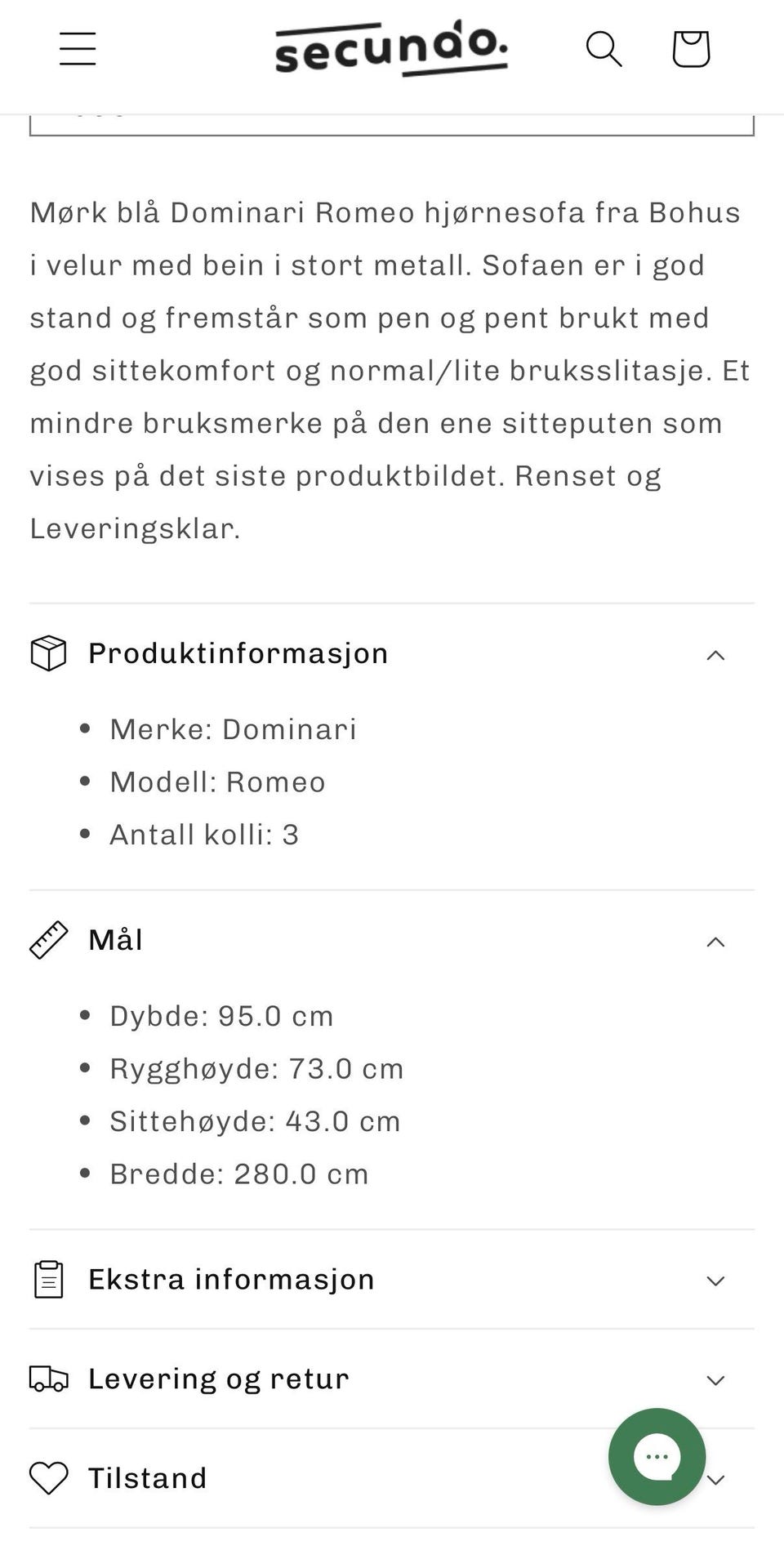The height and width of the screenshot is (1568, 784).
Task: Click the ruler icon beside Mål
Action: tap(48, 939)
